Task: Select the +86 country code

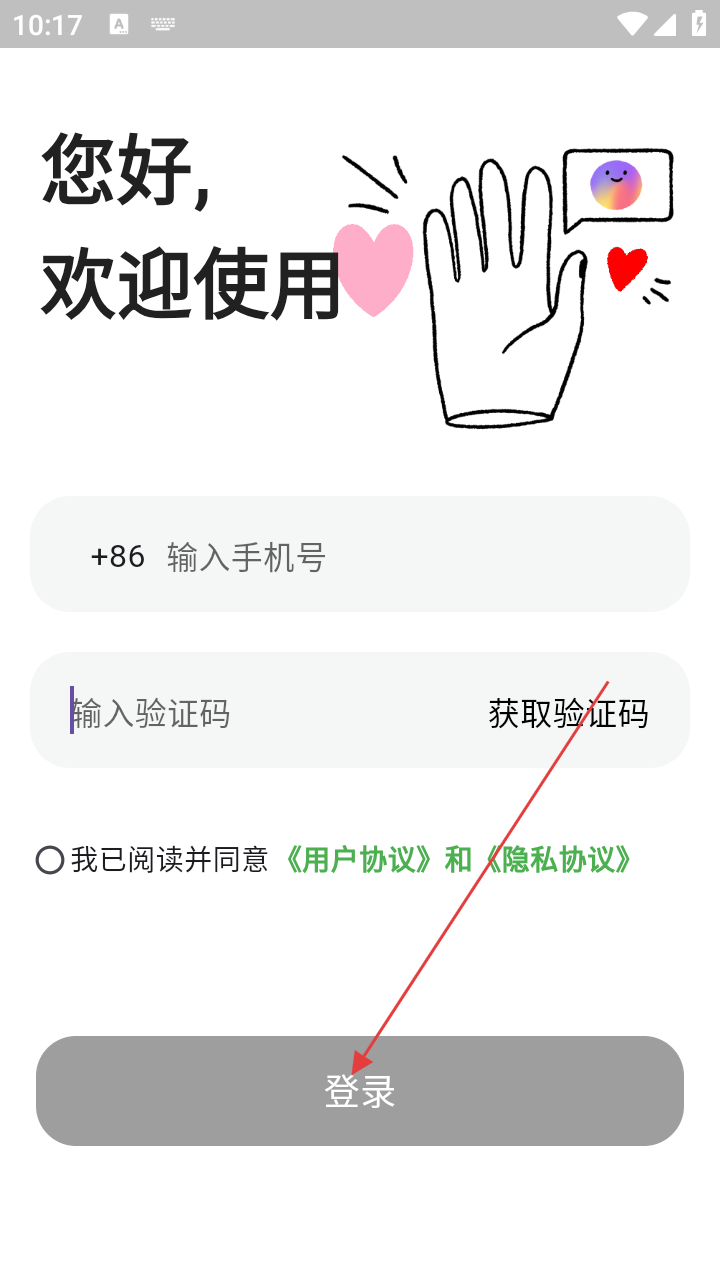Action: [117, 556]
